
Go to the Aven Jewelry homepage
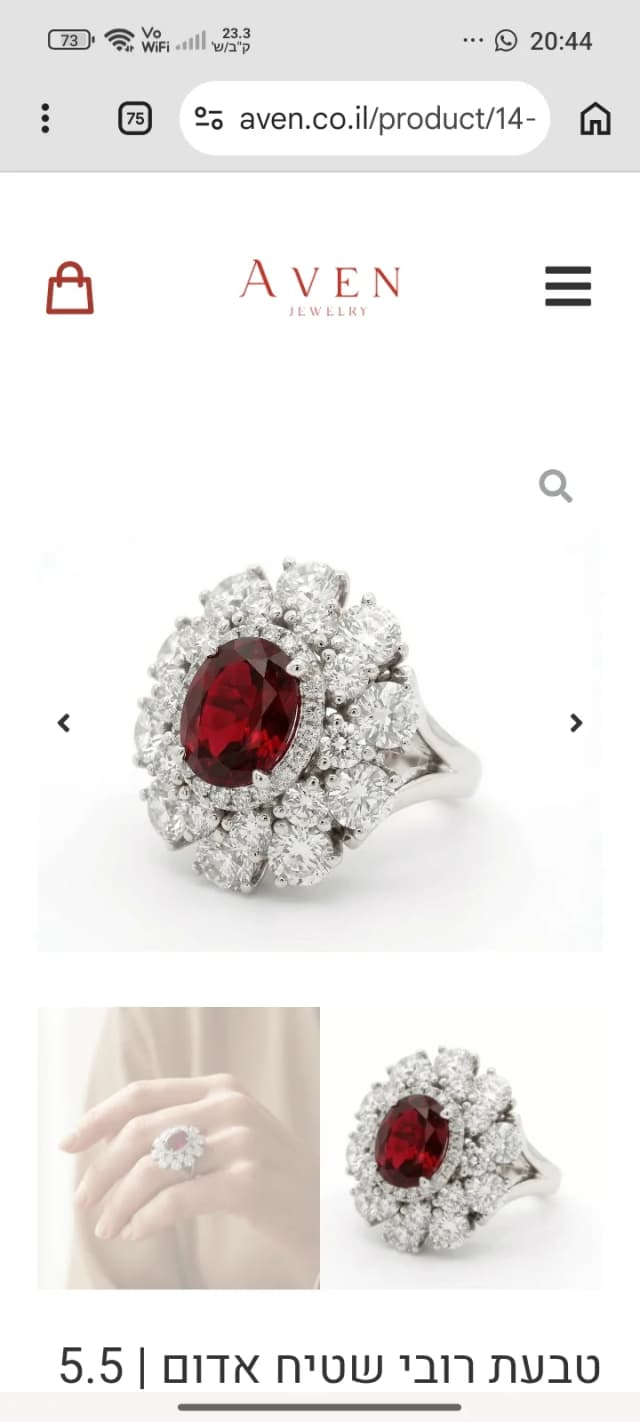319,287
